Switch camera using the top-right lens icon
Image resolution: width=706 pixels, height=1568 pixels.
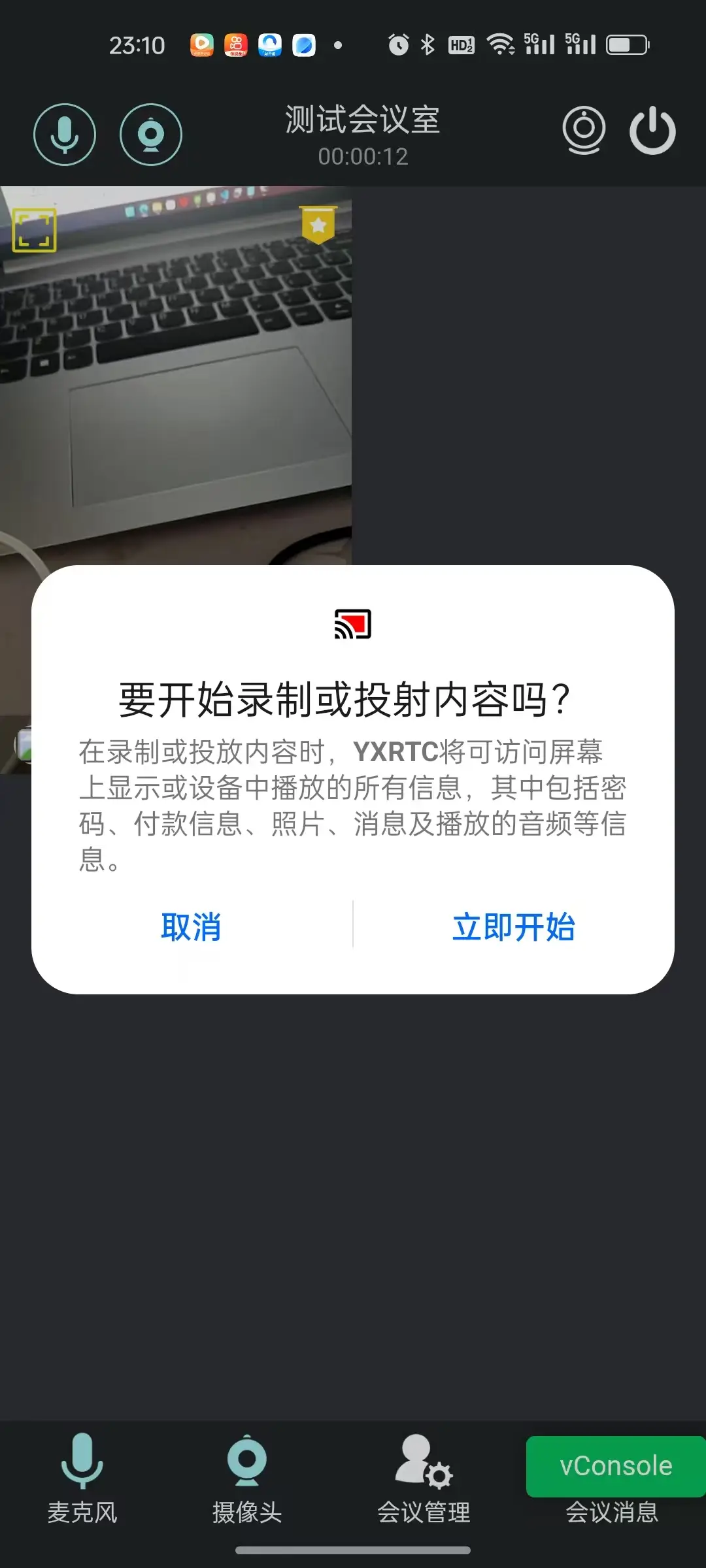tap(584, 131)
